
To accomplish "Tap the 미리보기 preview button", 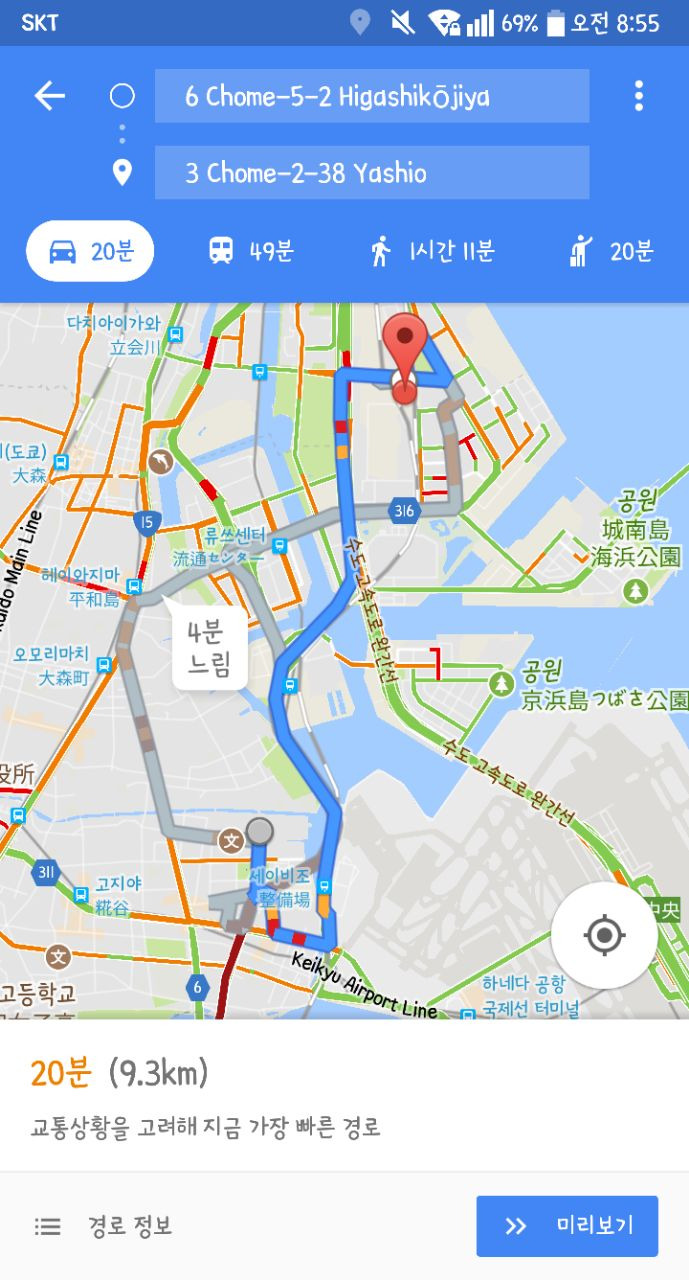I will [567, 1226].
